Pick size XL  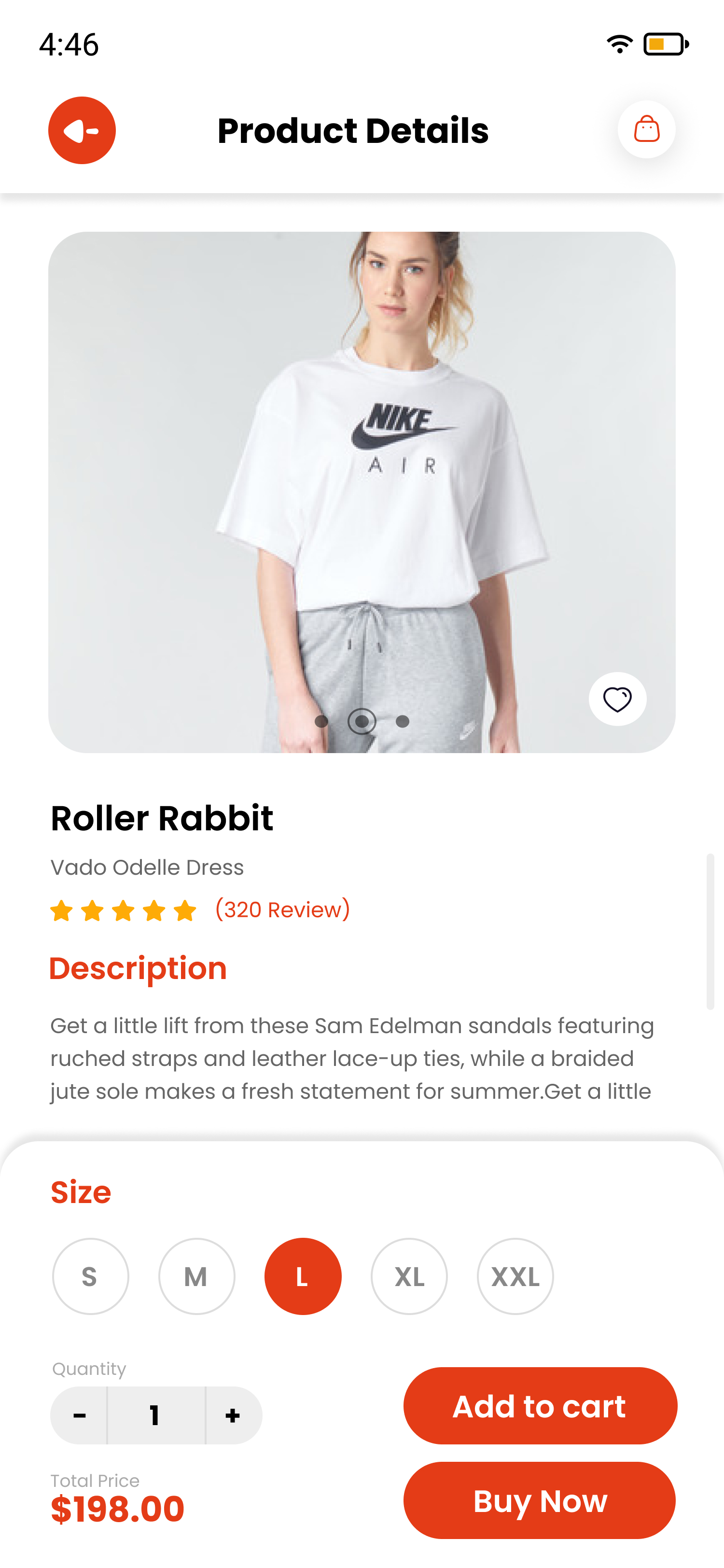click(409, 1276)
